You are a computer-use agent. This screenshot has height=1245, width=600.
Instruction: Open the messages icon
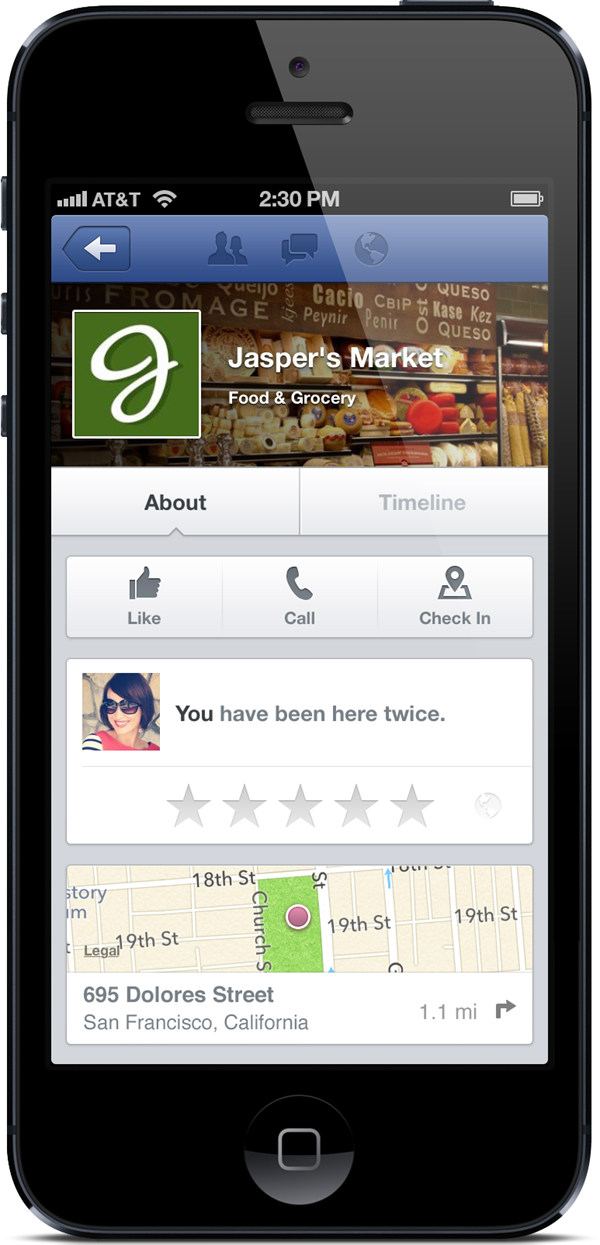point(299,248)
